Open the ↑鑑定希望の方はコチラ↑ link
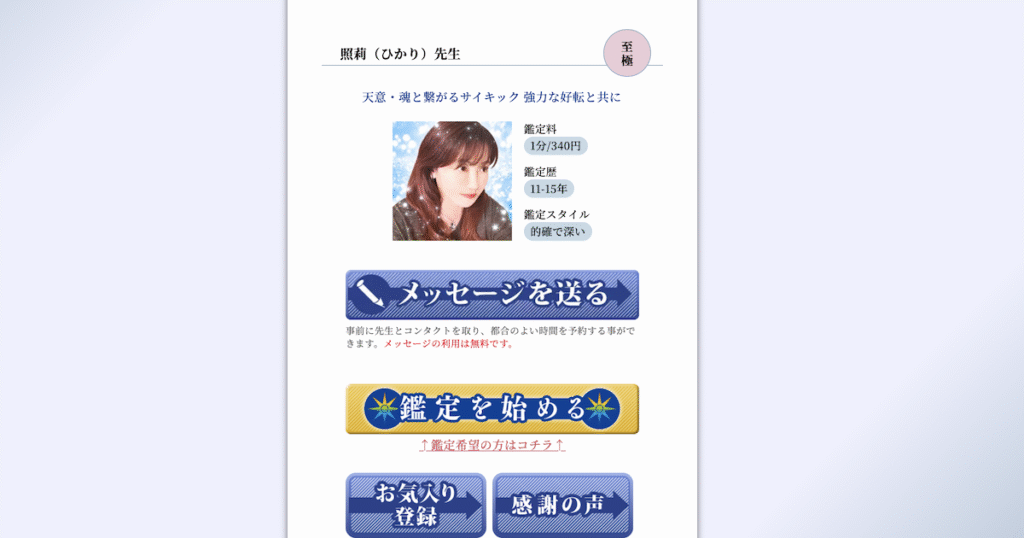Screen dimensions: 1024x538 click(492, 445)
